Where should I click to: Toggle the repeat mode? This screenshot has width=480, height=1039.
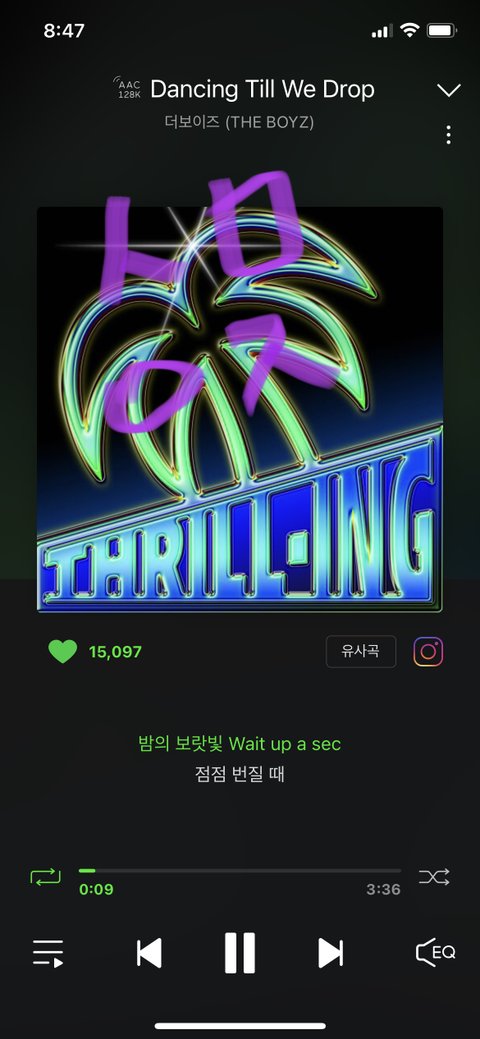point(45,877)
